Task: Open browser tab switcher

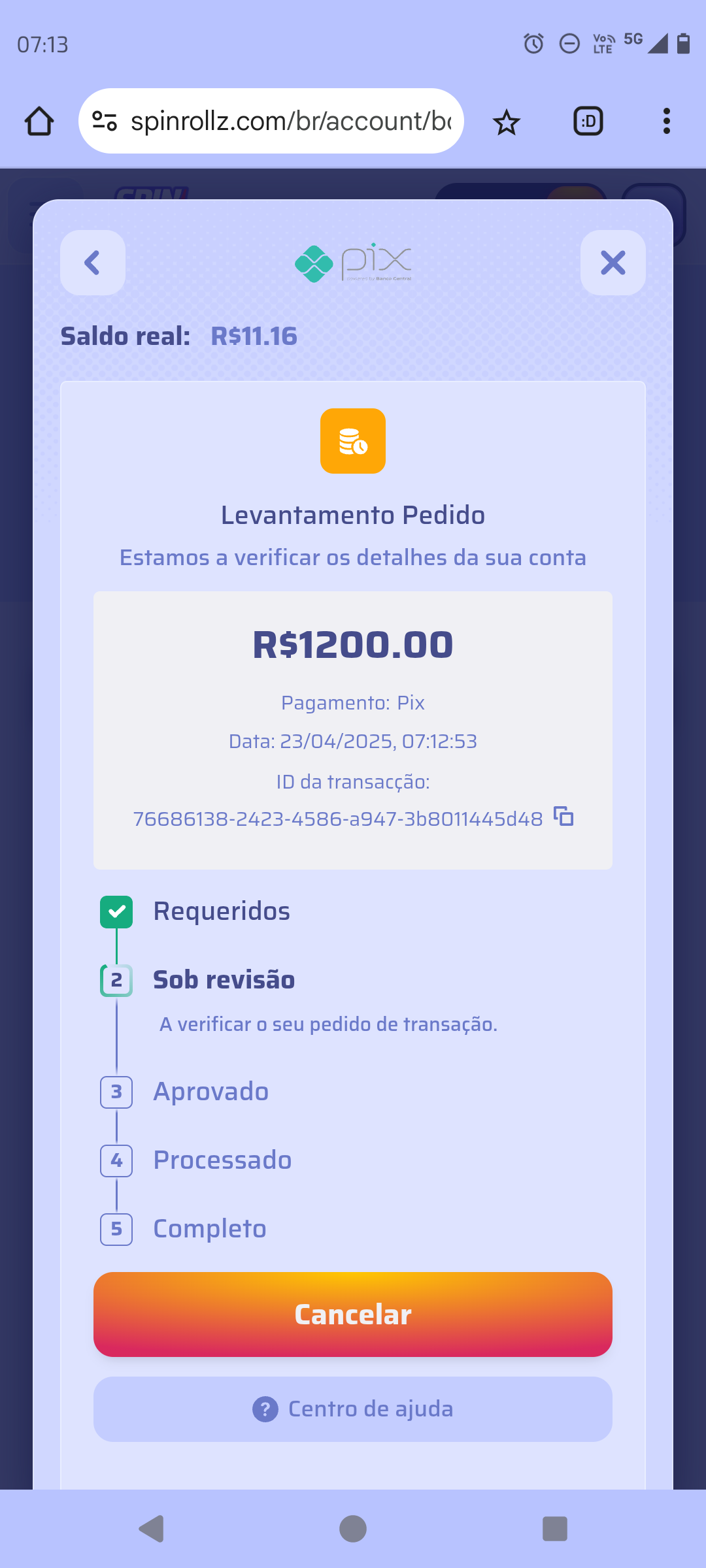Action: point(587,121)
